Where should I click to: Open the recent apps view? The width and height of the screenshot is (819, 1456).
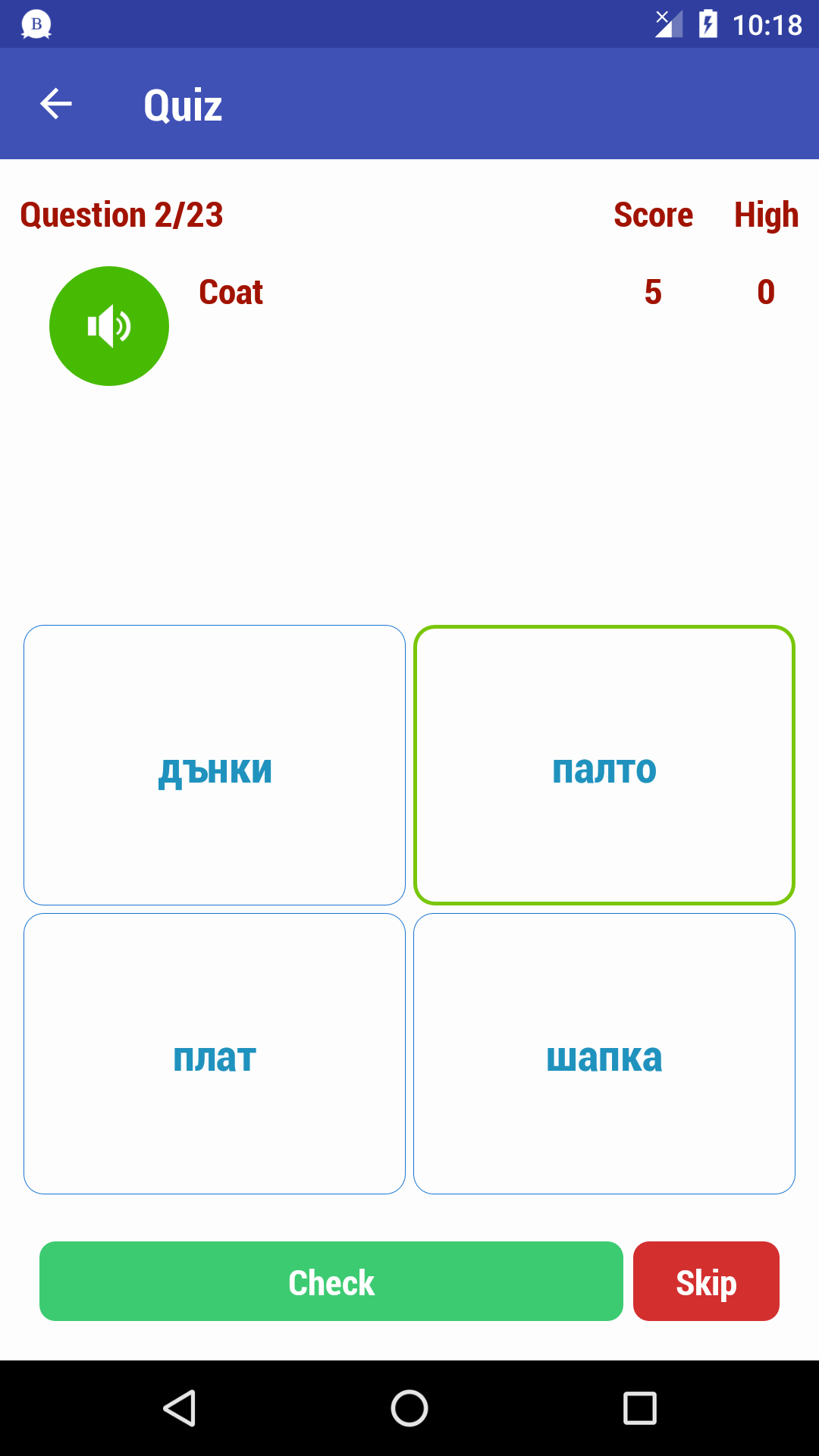pos(639,1408)
